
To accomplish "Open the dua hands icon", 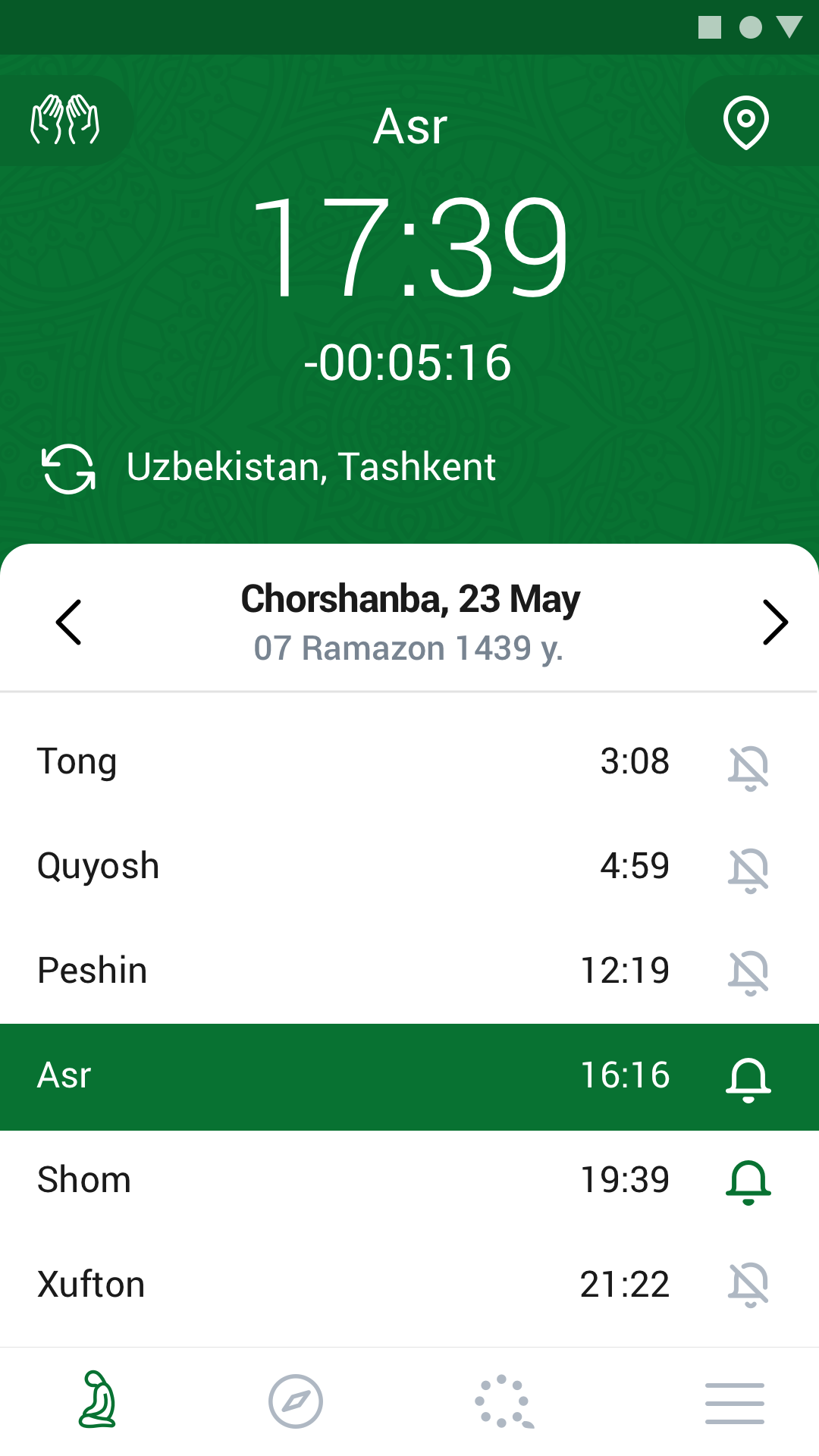I will pos(64,120).
